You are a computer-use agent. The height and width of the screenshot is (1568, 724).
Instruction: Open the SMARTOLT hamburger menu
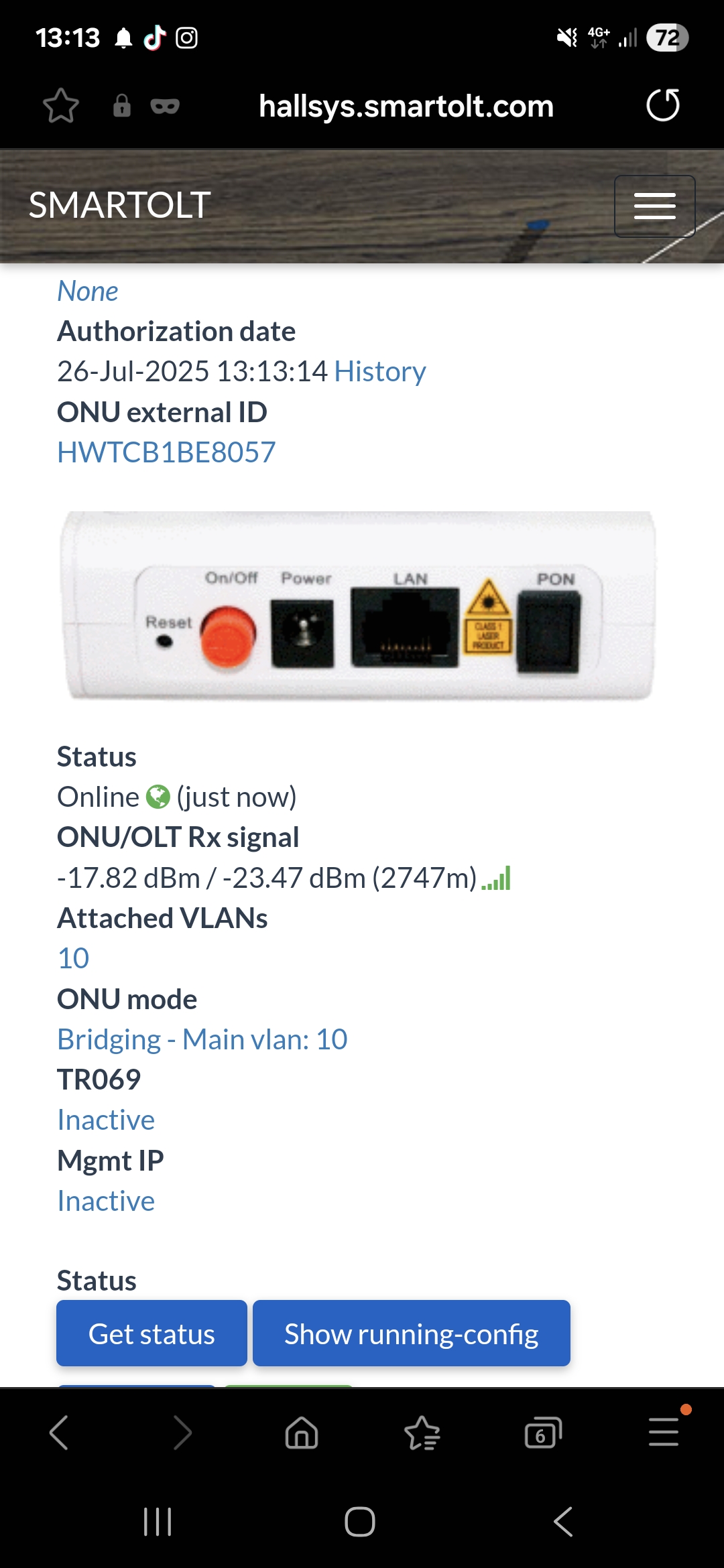(x=654, y=206)
